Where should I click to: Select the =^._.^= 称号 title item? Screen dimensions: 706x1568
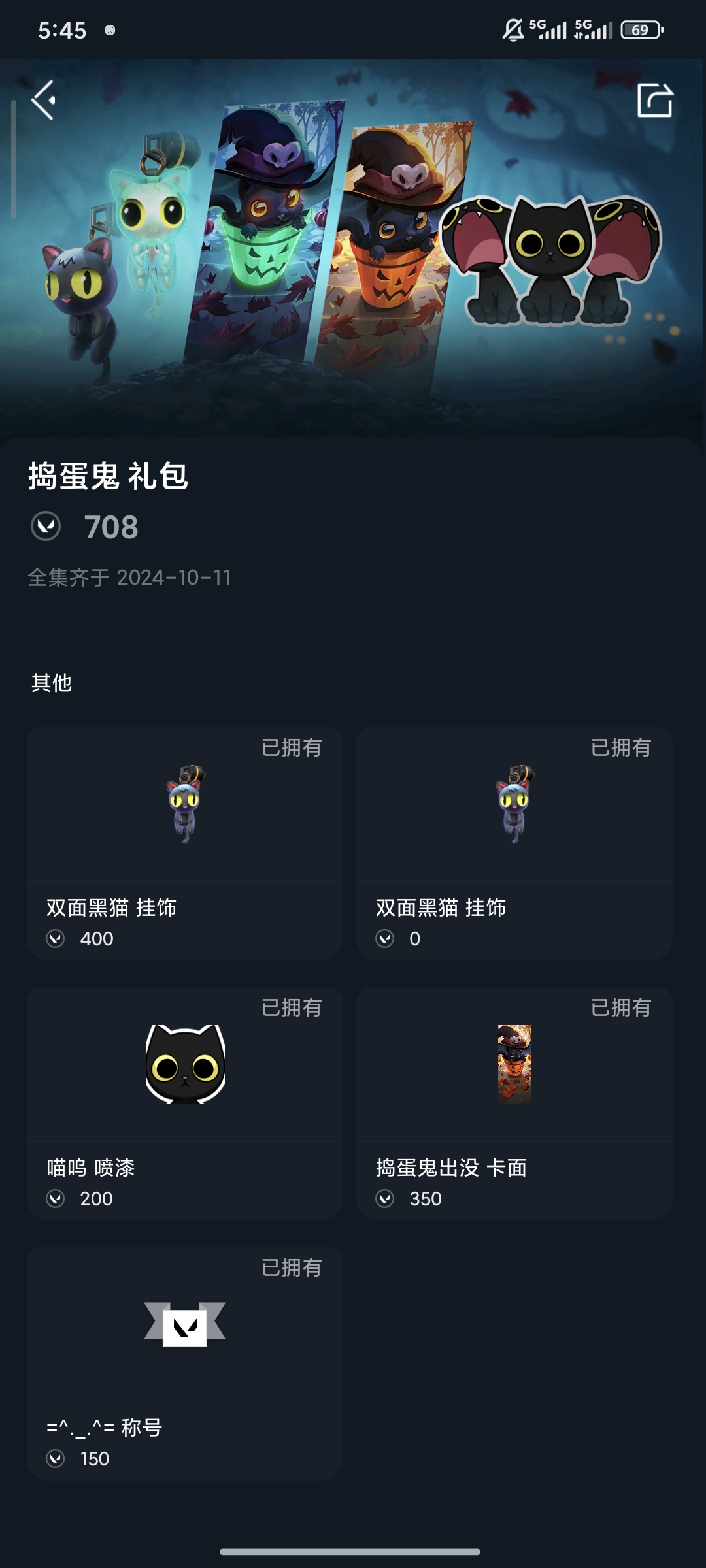pos(185,1363)
